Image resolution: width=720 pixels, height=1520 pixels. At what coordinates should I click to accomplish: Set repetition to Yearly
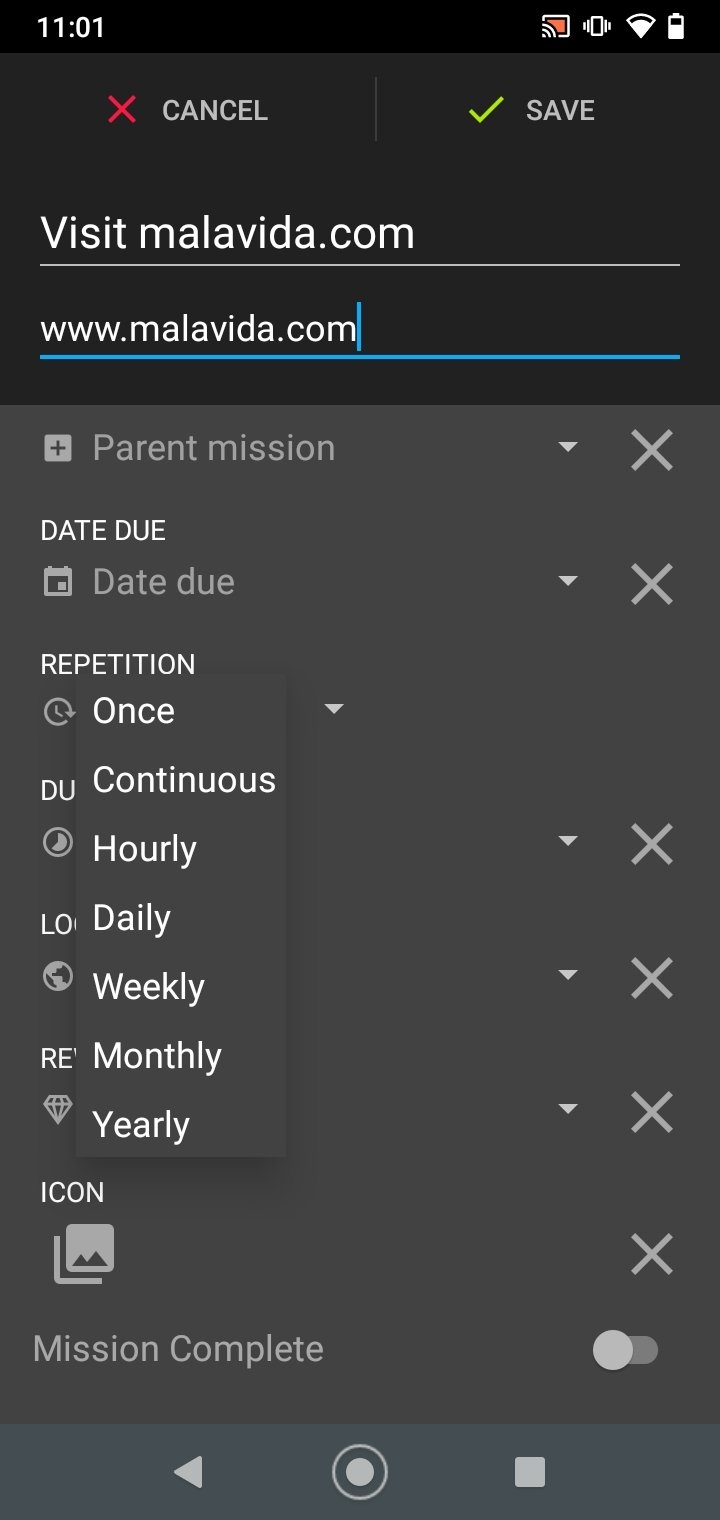point(181,1125)
